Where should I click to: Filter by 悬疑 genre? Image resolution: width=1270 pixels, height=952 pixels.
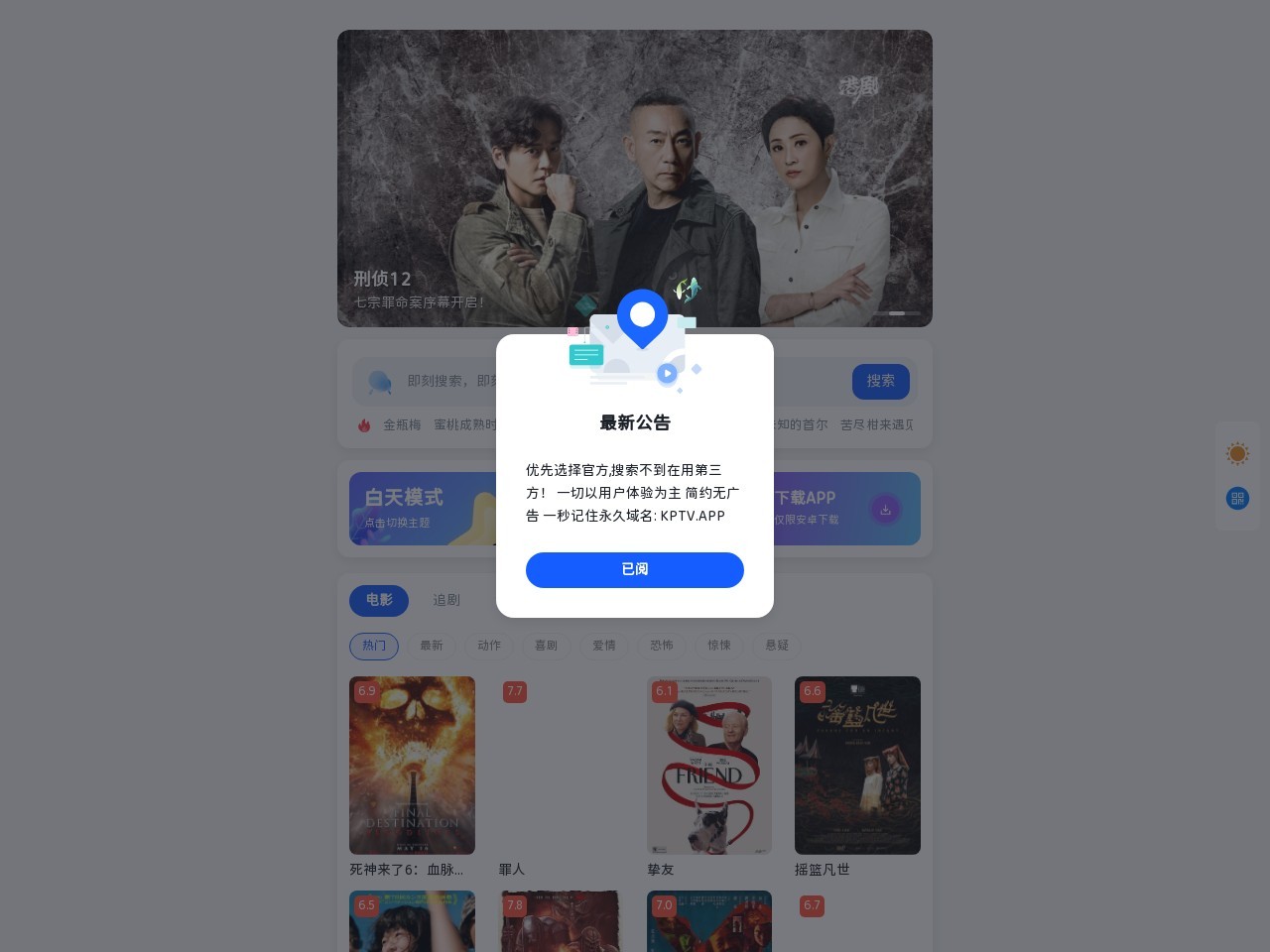[777, 646]
